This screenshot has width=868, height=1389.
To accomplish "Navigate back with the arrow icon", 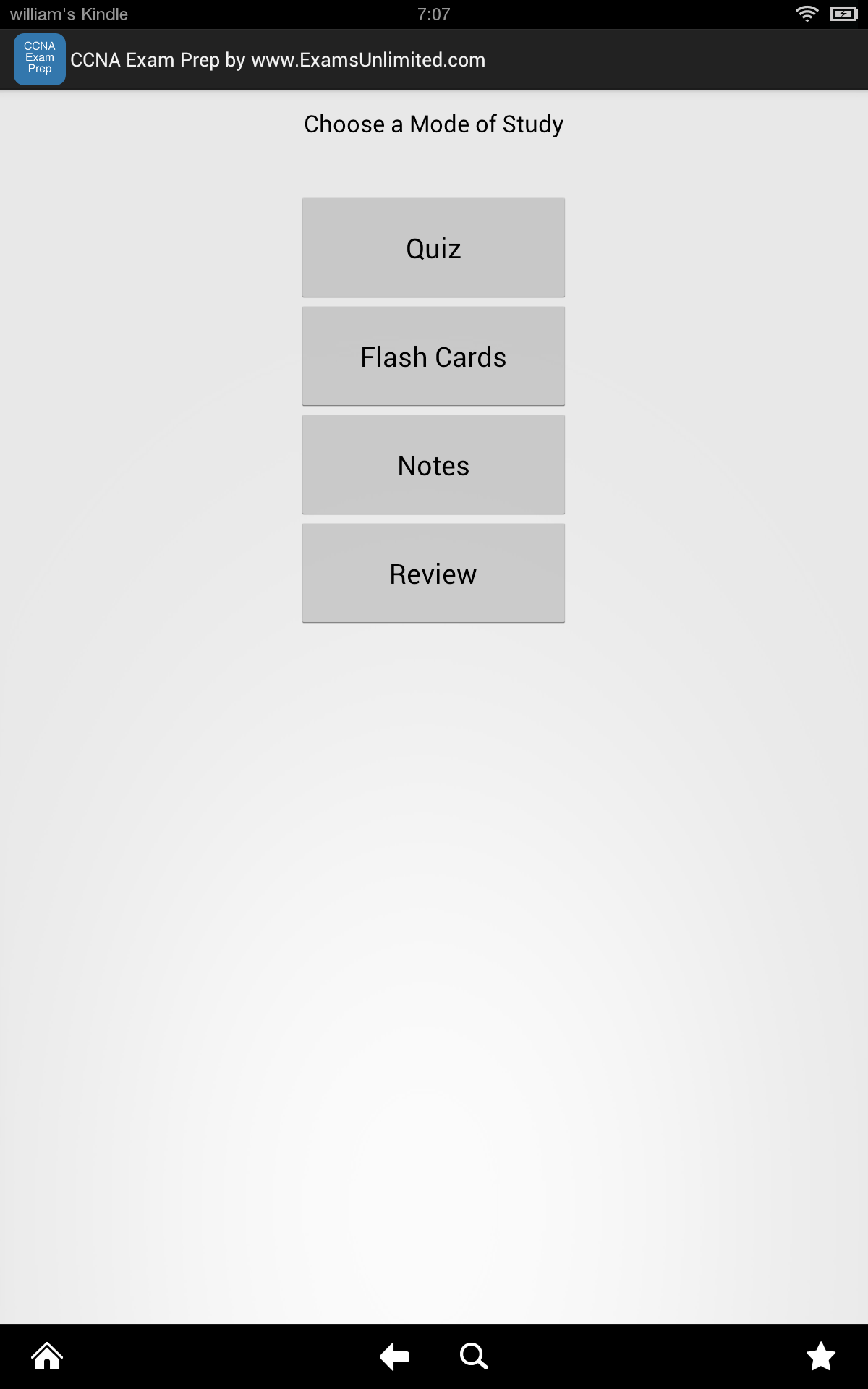I will pyautogui.click(x=394, y=1356).
